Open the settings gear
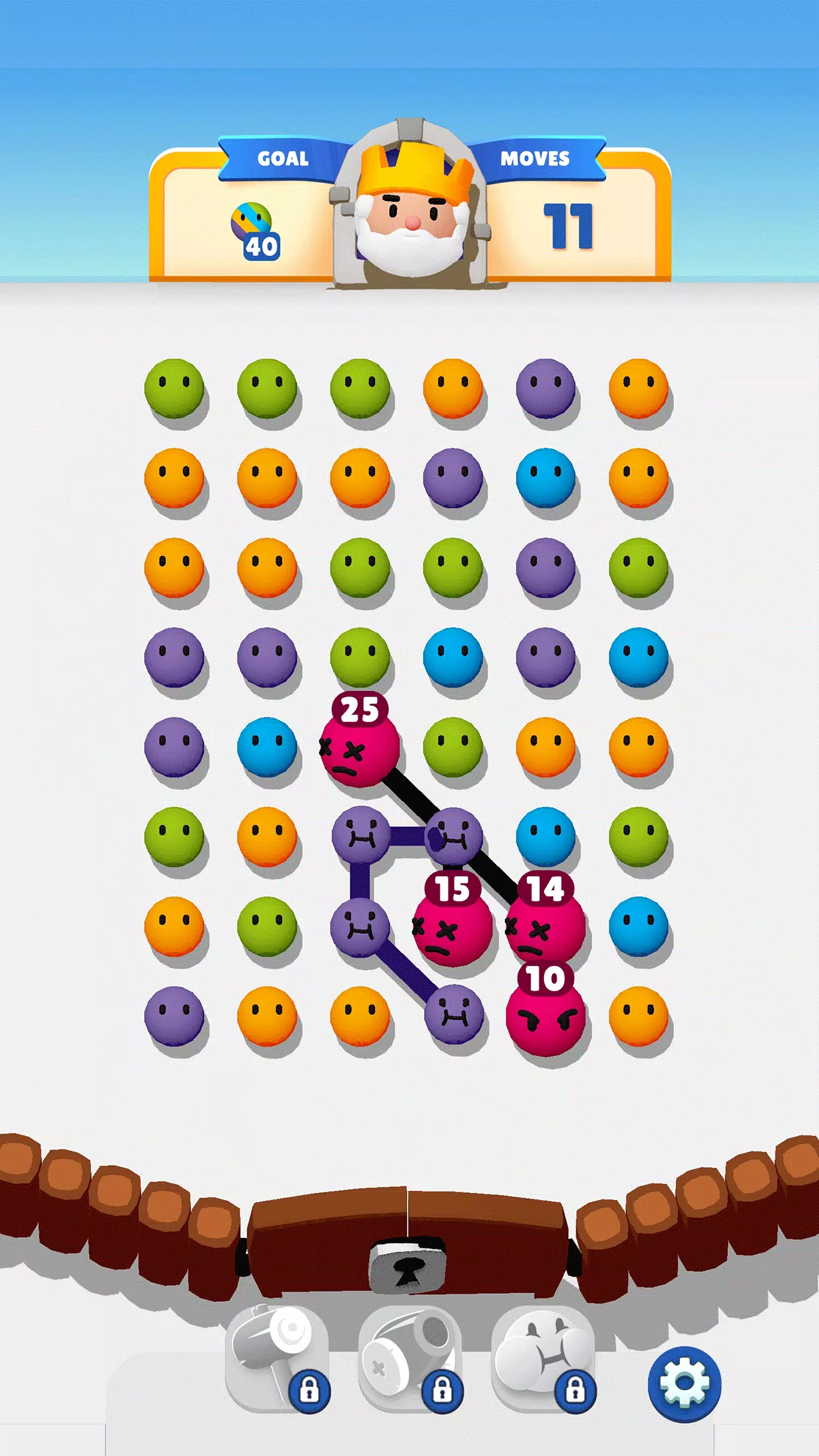 pyautogui.click(x=684, y=1383)
